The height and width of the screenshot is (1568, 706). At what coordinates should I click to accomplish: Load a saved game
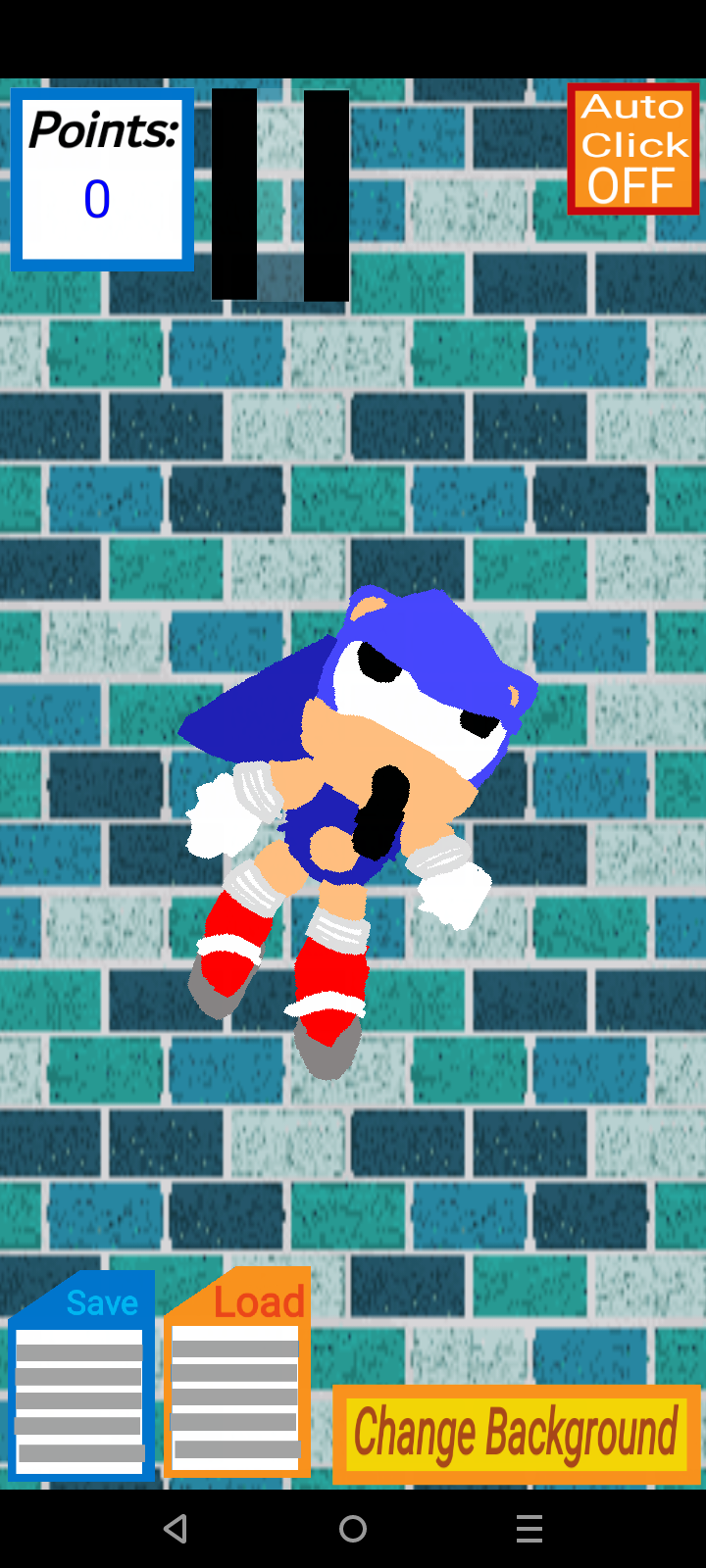tap(237, 1373)
